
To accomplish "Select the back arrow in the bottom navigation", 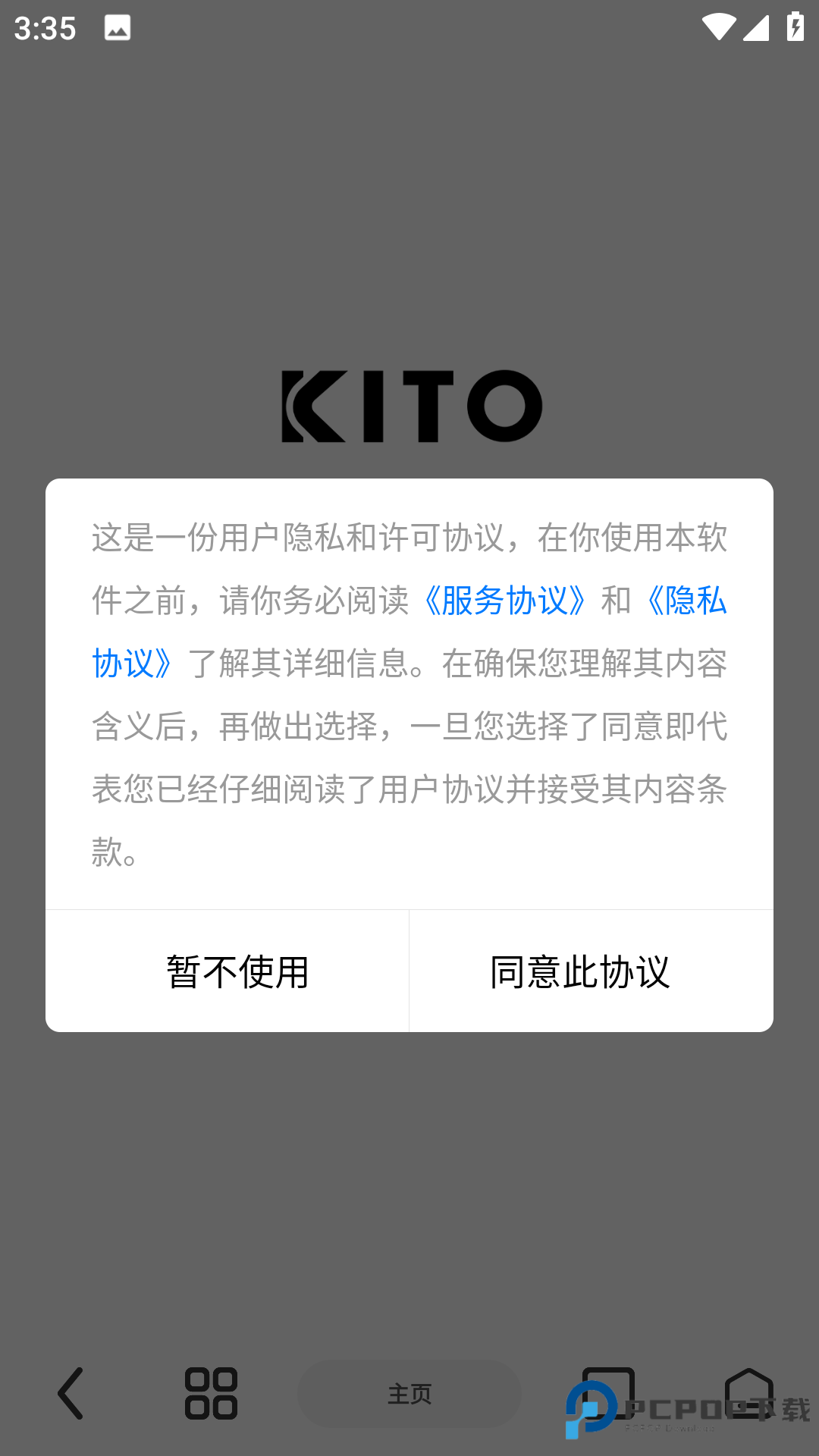I will coord(70,1394).
